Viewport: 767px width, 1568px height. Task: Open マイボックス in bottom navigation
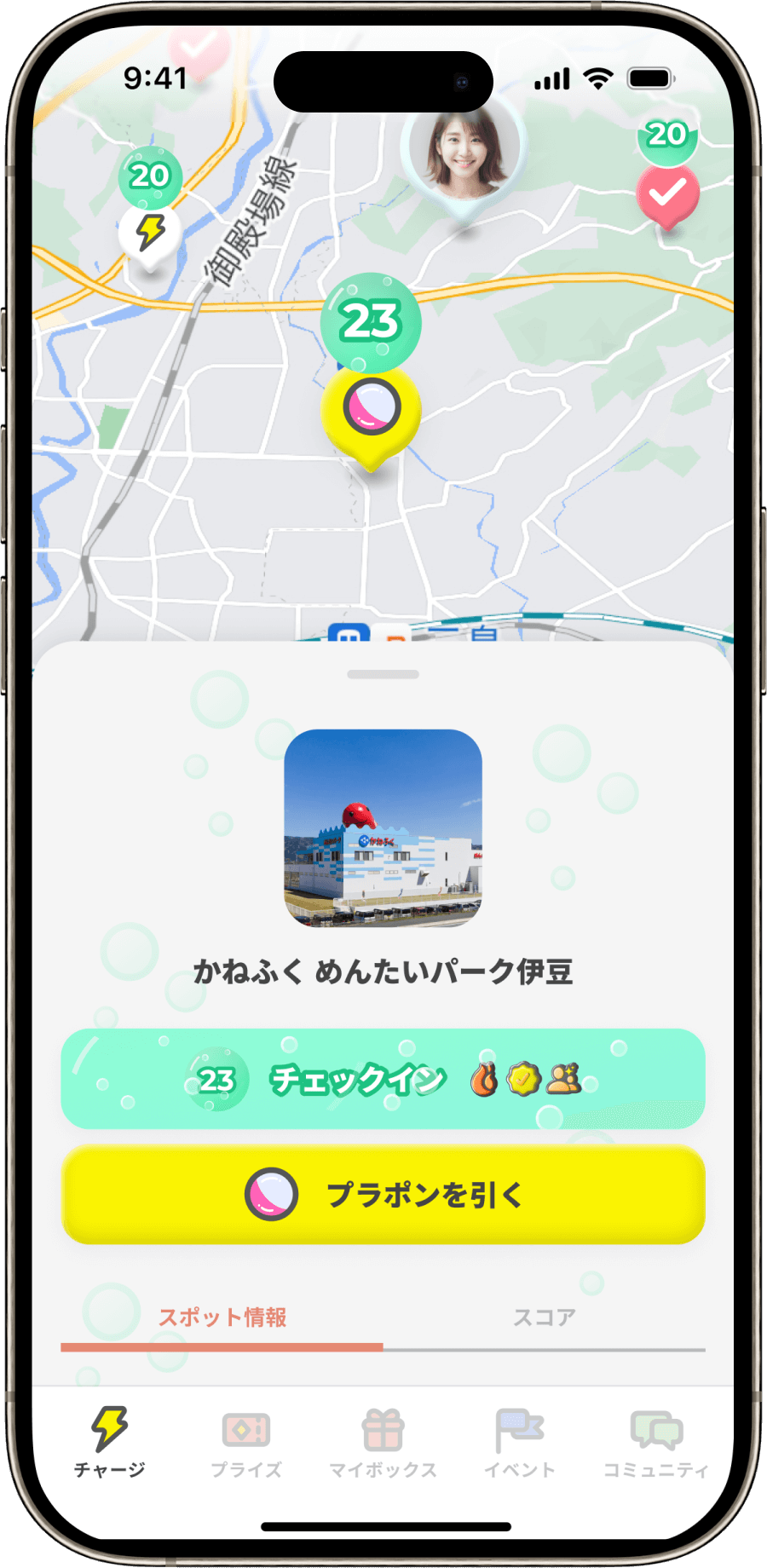click(383, 1442)
